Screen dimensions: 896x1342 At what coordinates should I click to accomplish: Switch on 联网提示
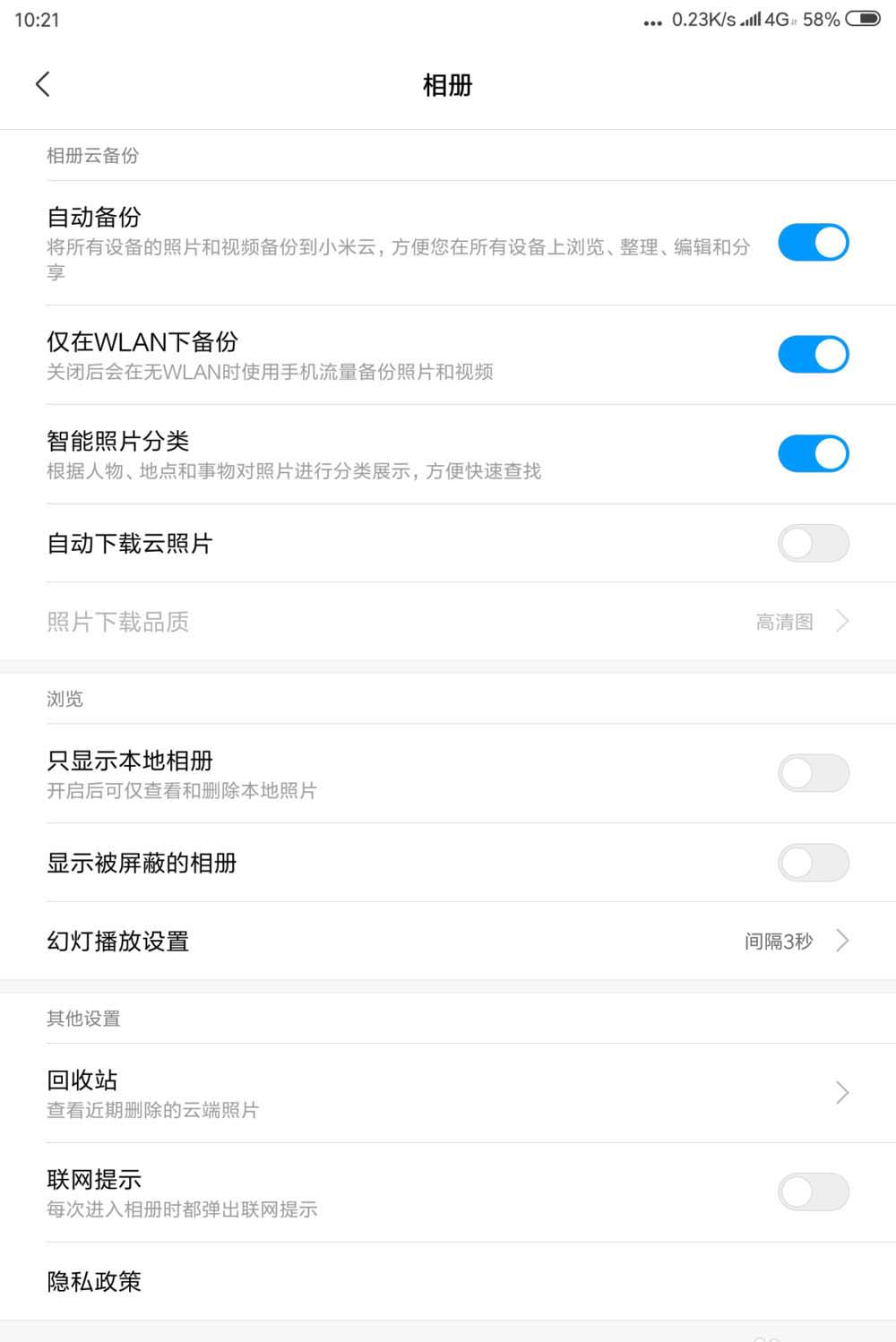(813, 1192)
